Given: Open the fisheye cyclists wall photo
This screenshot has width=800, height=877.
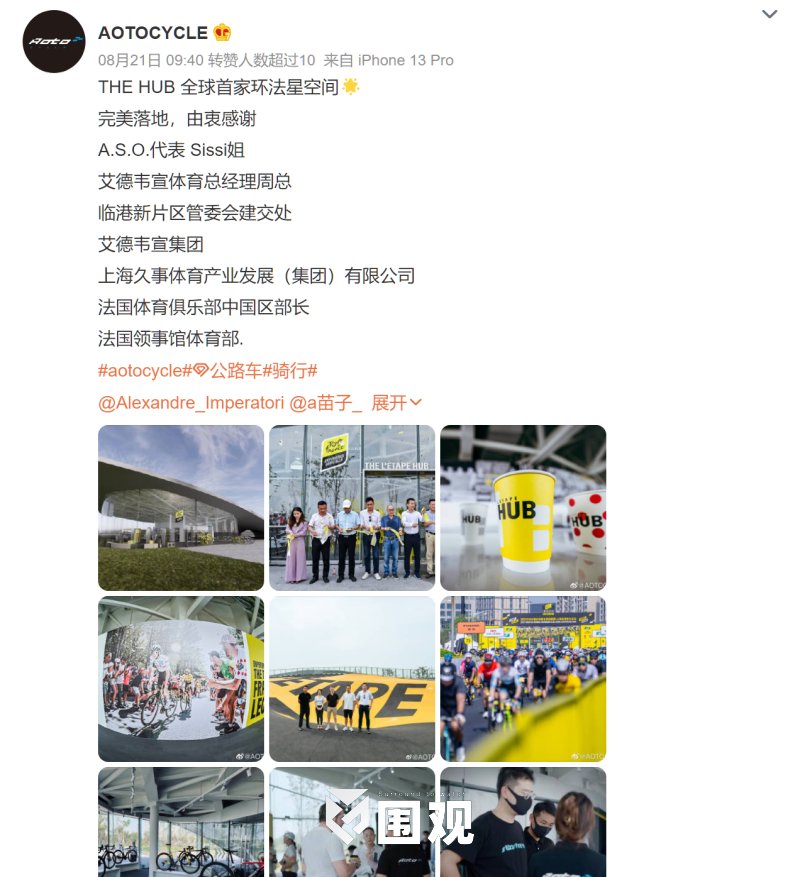Looking at the screenshot, I should [181, 679].
